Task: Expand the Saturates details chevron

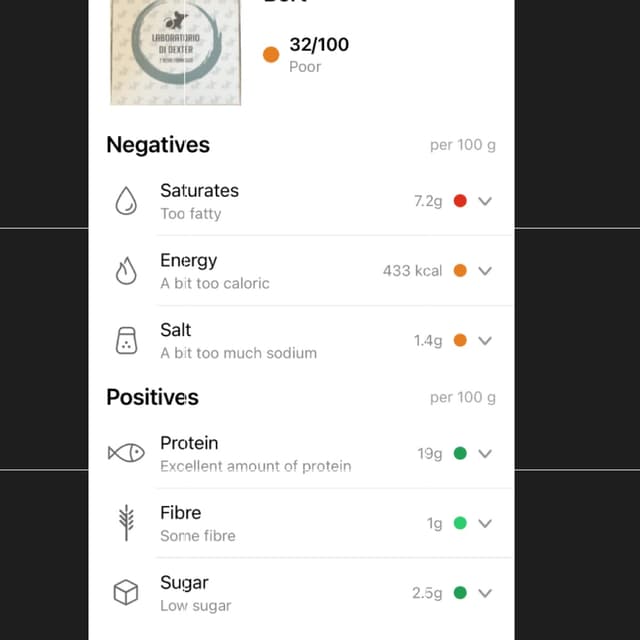Action: coord(484,201)
